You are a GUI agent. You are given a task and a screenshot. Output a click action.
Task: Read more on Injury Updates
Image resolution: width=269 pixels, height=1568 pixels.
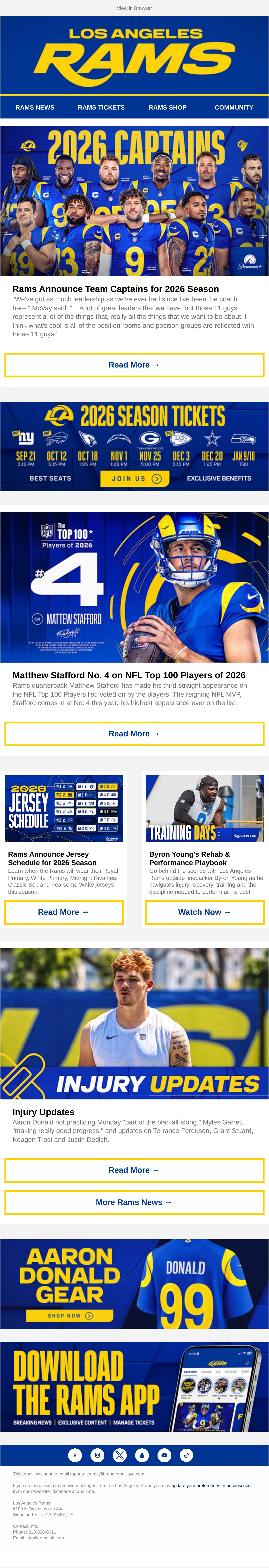[x=134, y=1170]
